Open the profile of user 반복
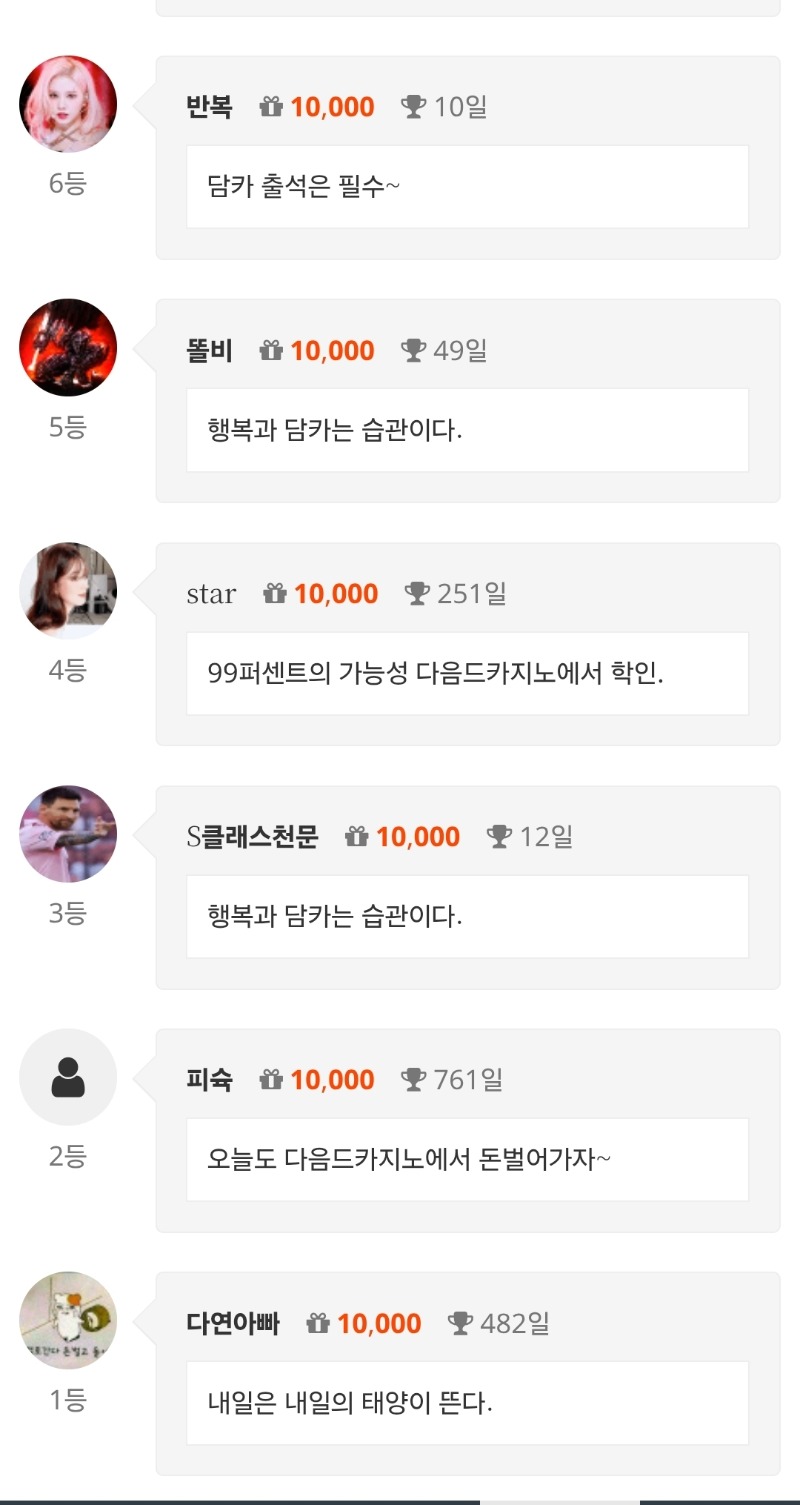This screenshot has height=1505, width=800. pos(209,107)
